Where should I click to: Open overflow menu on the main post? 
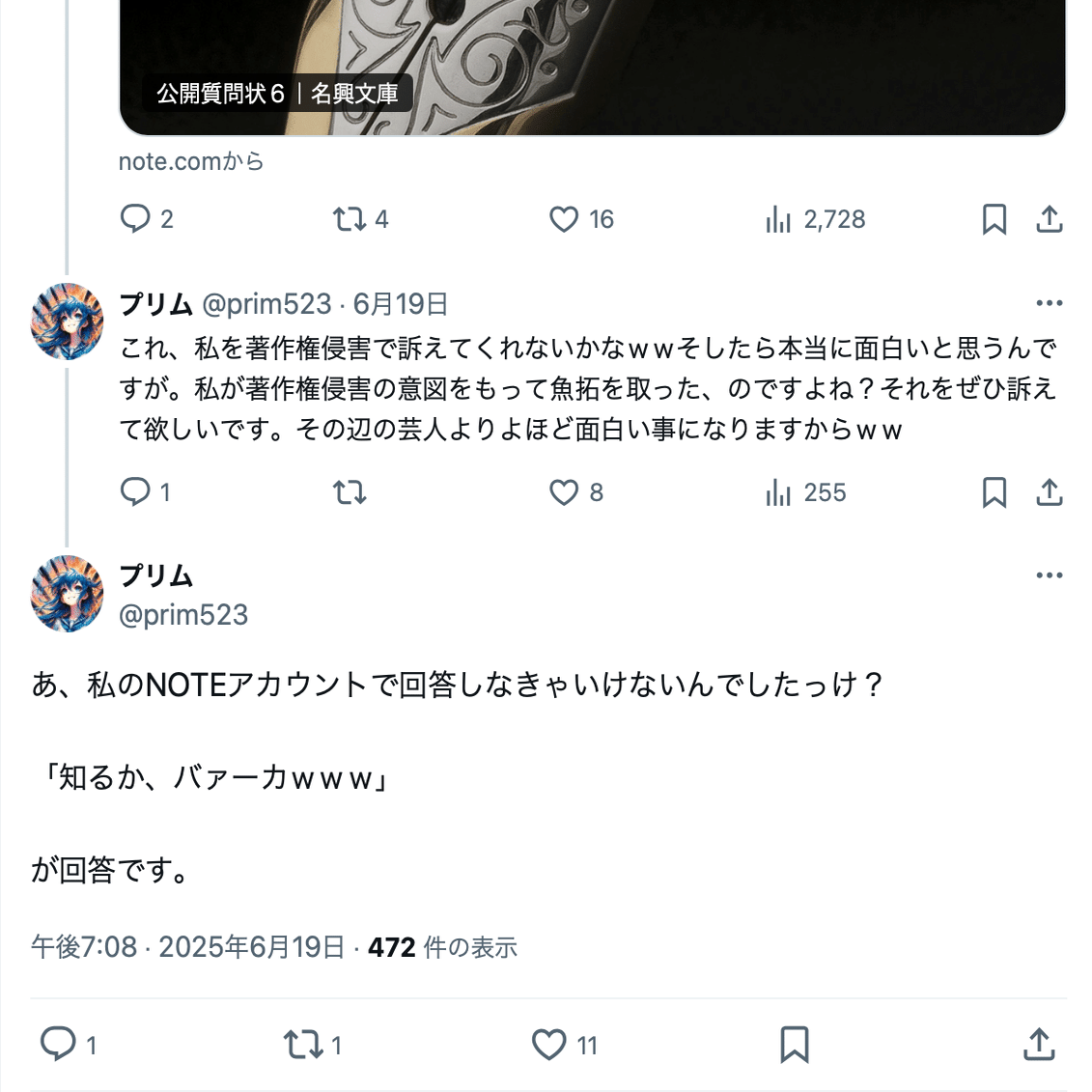(1049, 575)
